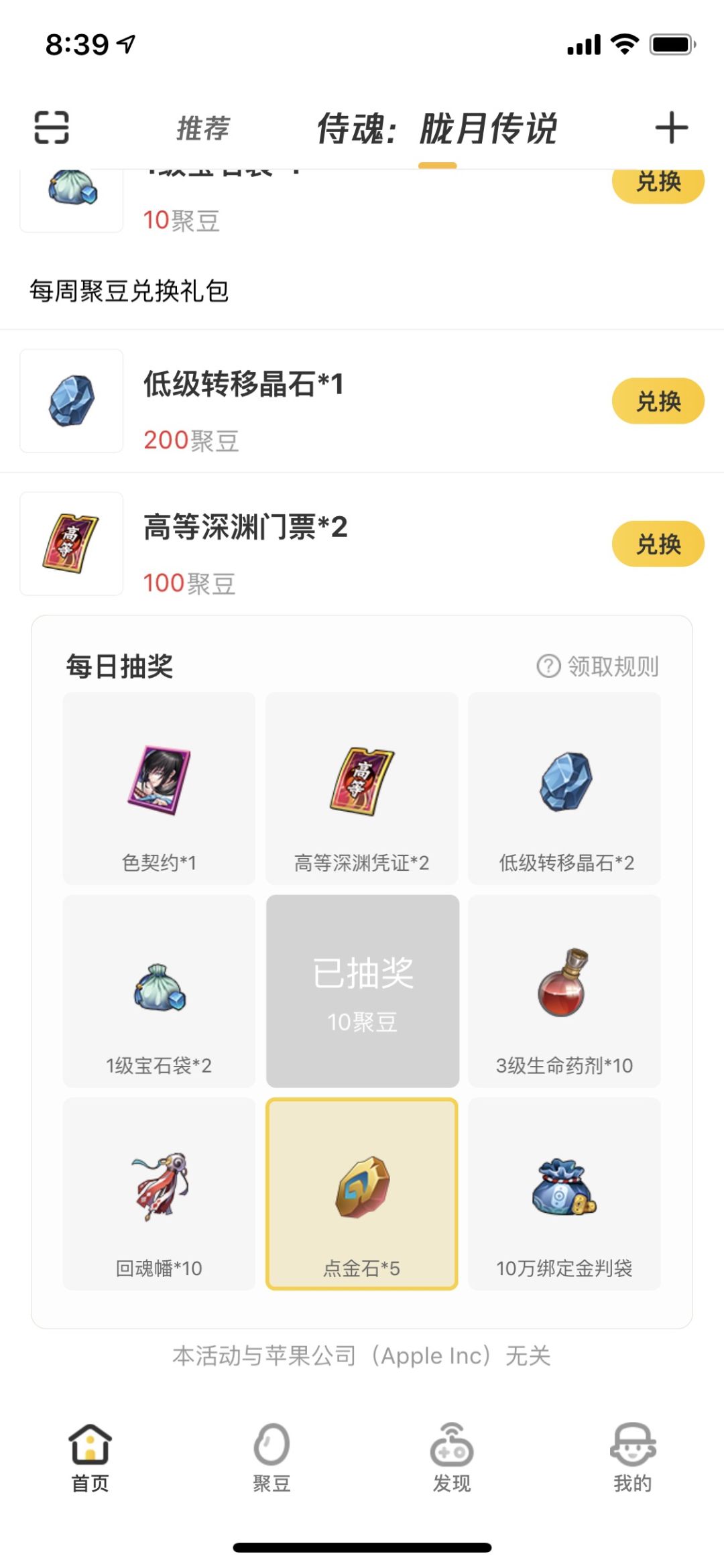The width and height of the screenshot is (724, 1568).
Task: Switch to the 推荐 tab
Action: tap(203, 128)
